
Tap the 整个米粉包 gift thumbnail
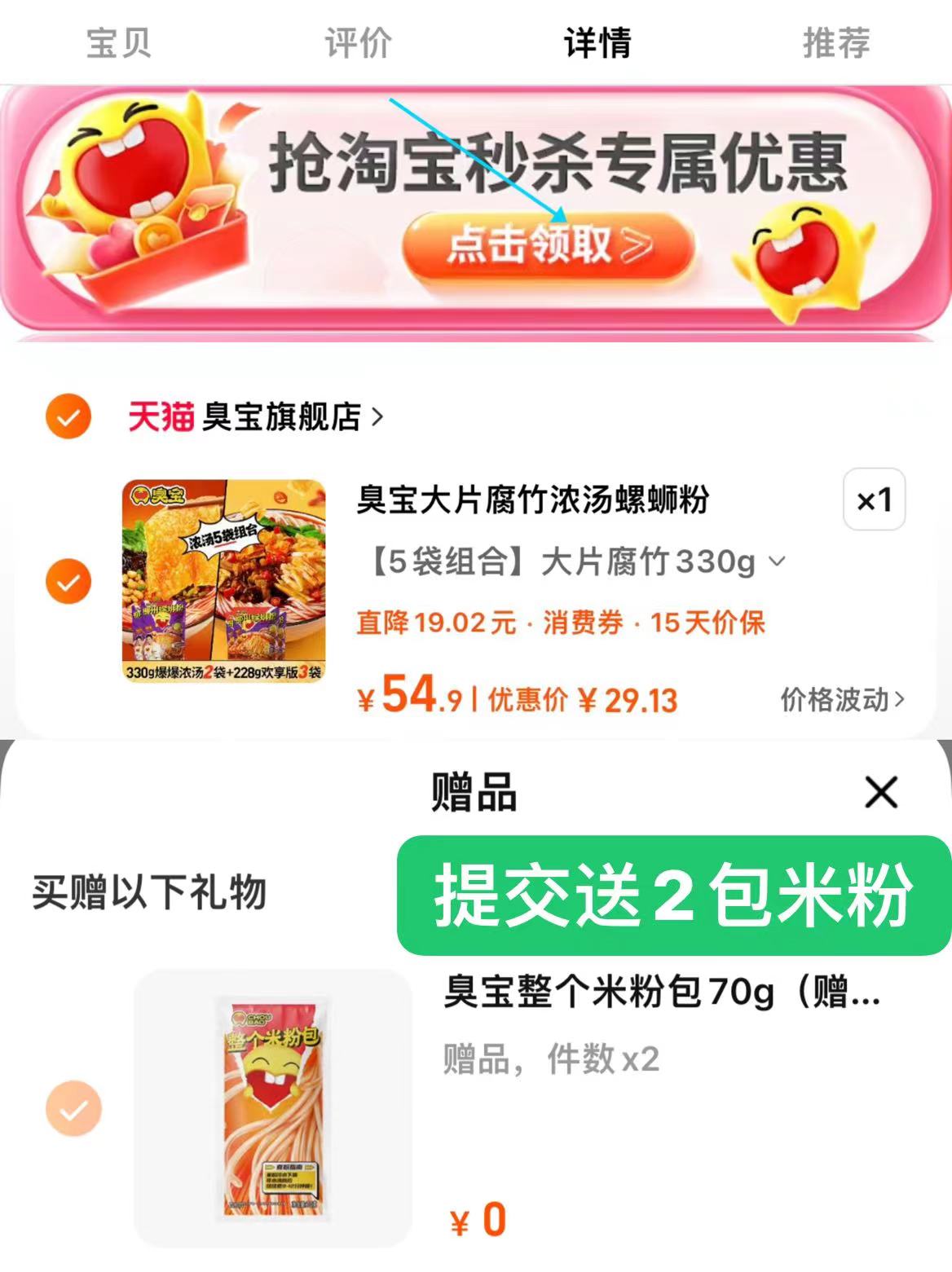click(270, 1108)
